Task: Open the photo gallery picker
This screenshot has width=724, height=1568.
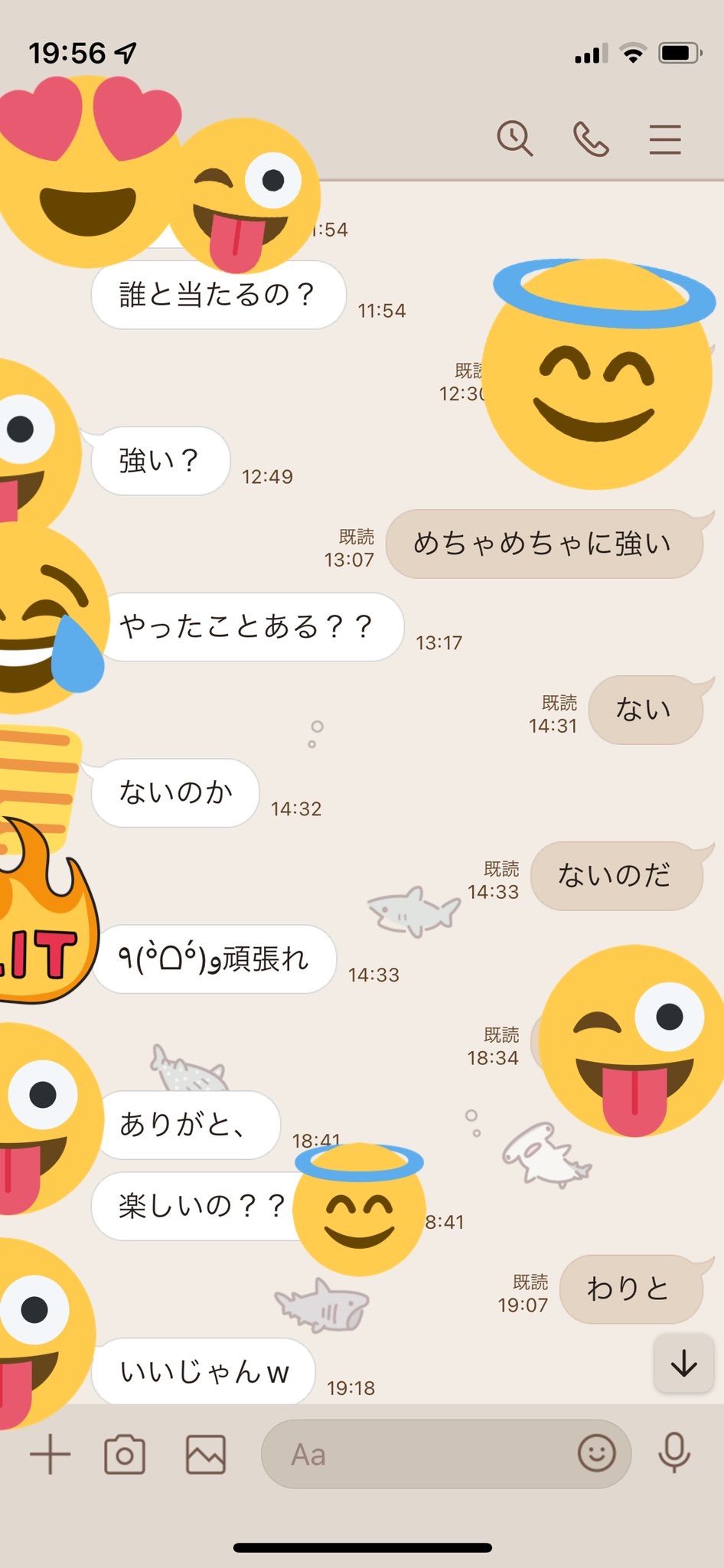Action: tap(206, 1454)
